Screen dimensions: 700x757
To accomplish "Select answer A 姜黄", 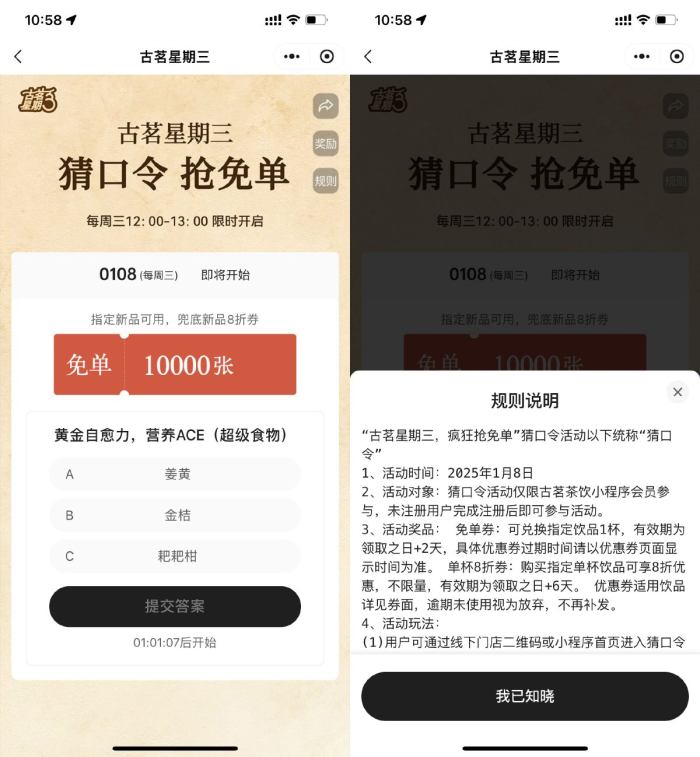I will [x=175, y=474].
